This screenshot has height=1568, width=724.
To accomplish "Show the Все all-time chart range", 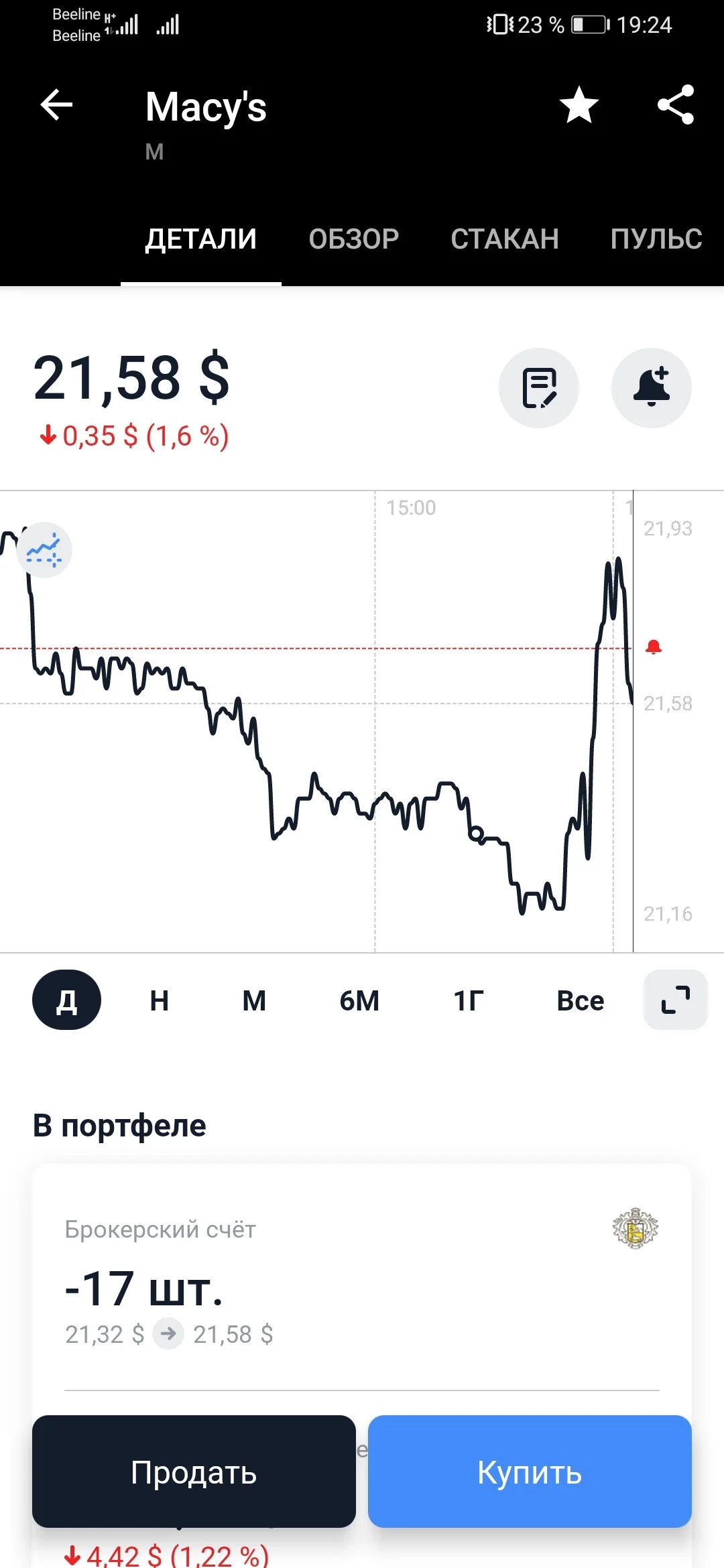I will click(x=581, y=1000).
